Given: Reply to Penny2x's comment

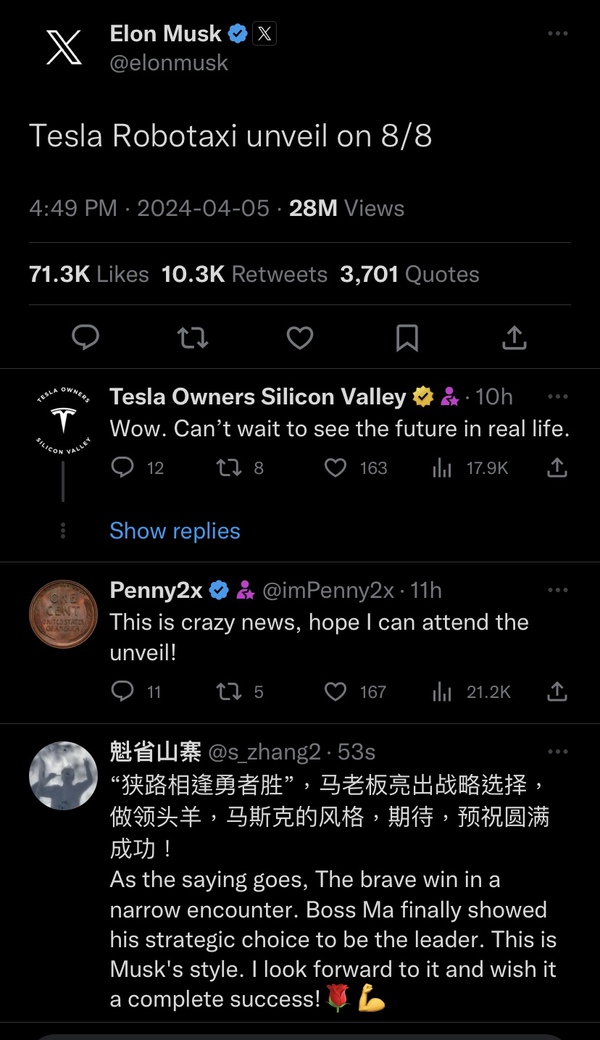Looking at the screenshot, I should pyautogui.click(x=122, y=691).
